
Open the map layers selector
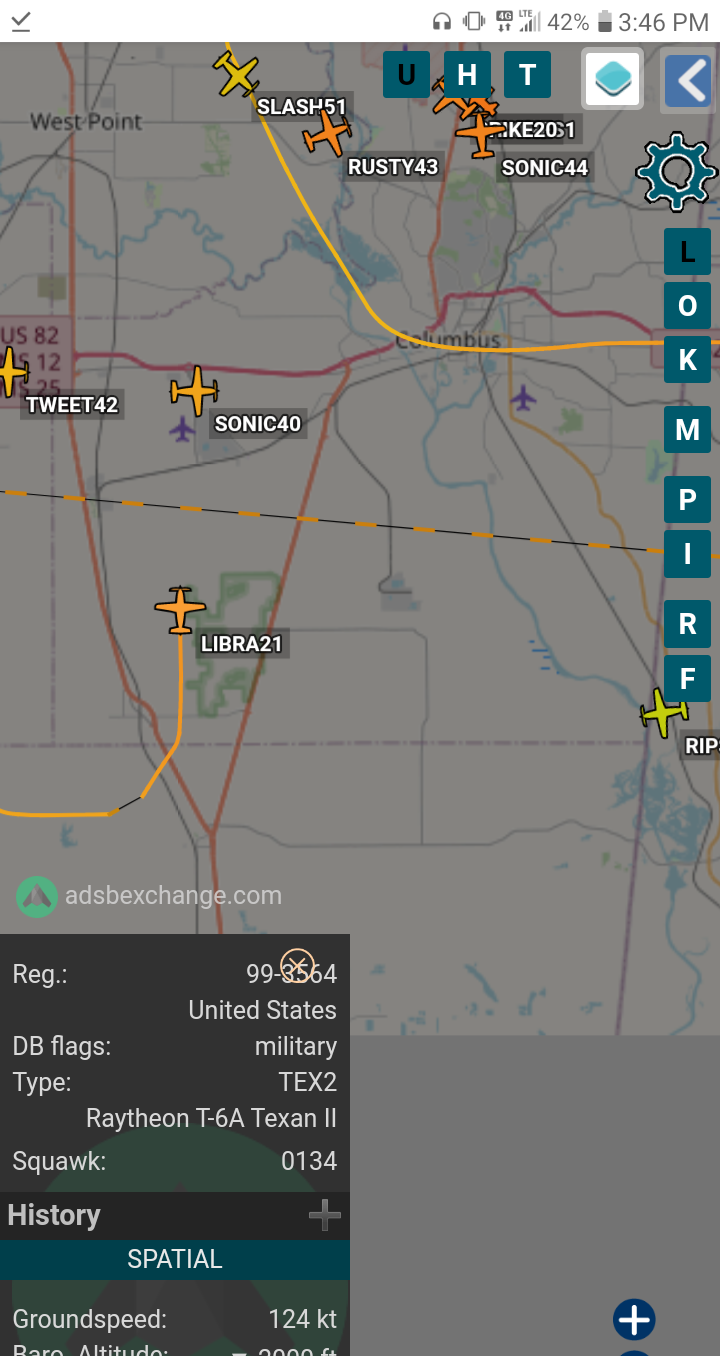(x=612, y=78)
